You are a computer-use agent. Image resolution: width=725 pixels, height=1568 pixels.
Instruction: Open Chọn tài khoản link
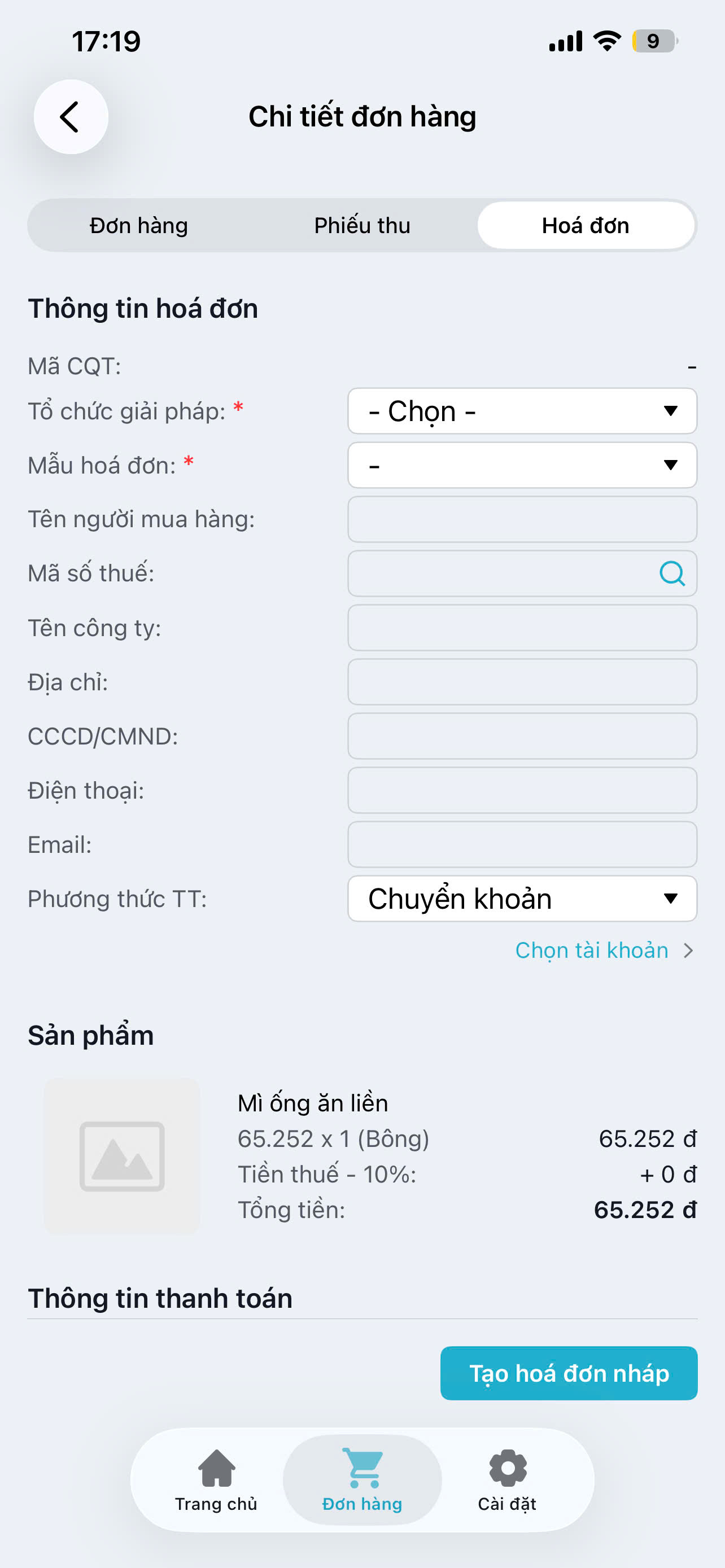[591, 949]
